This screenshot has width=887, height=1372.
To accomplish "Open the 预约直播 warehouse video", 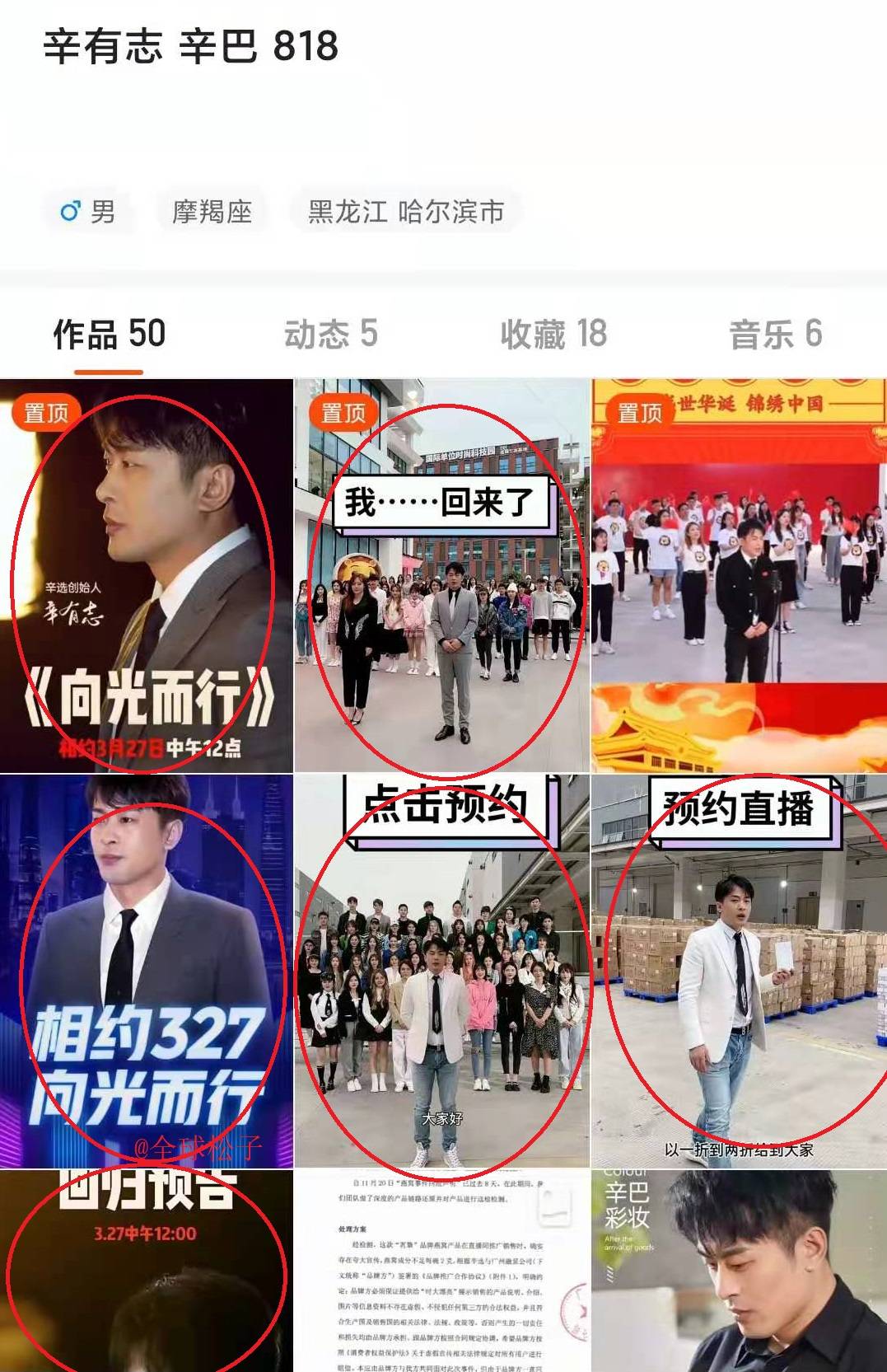I will coord(739,972).
